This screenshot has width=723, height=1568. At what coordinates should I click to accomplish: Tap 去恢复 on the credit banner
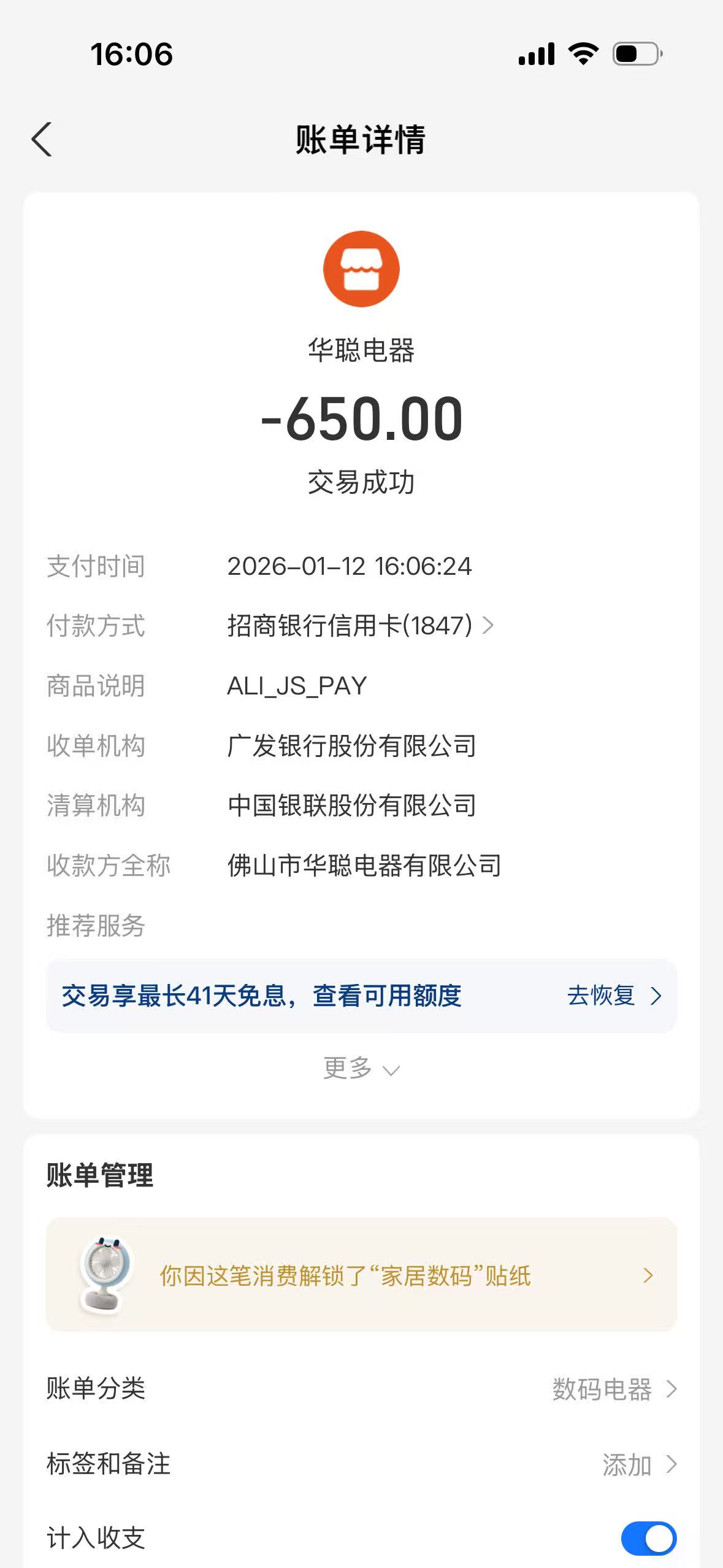pyautogui.click(x=613, y=996)
